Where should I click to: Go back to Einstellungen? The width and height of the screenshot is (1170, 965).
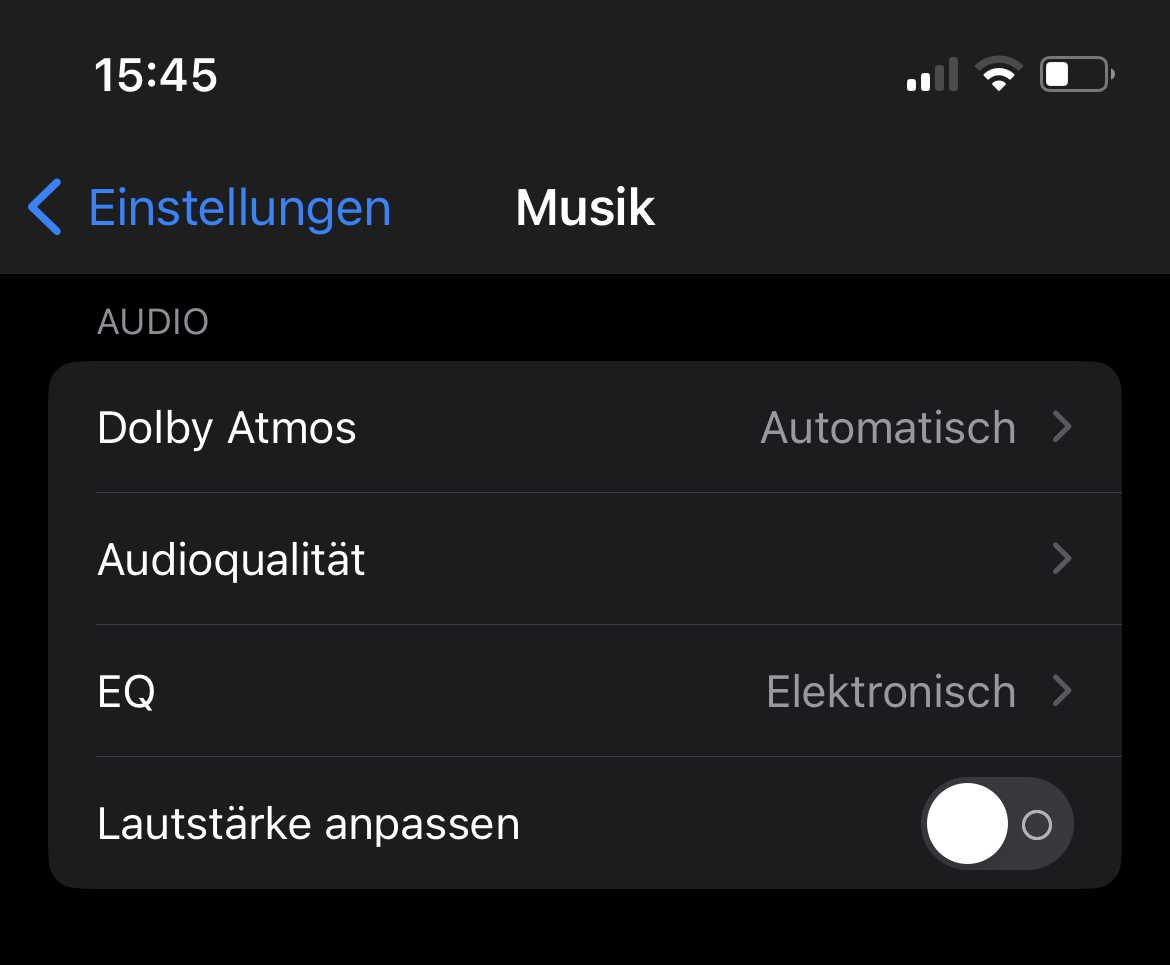click(x=210, y=208)
